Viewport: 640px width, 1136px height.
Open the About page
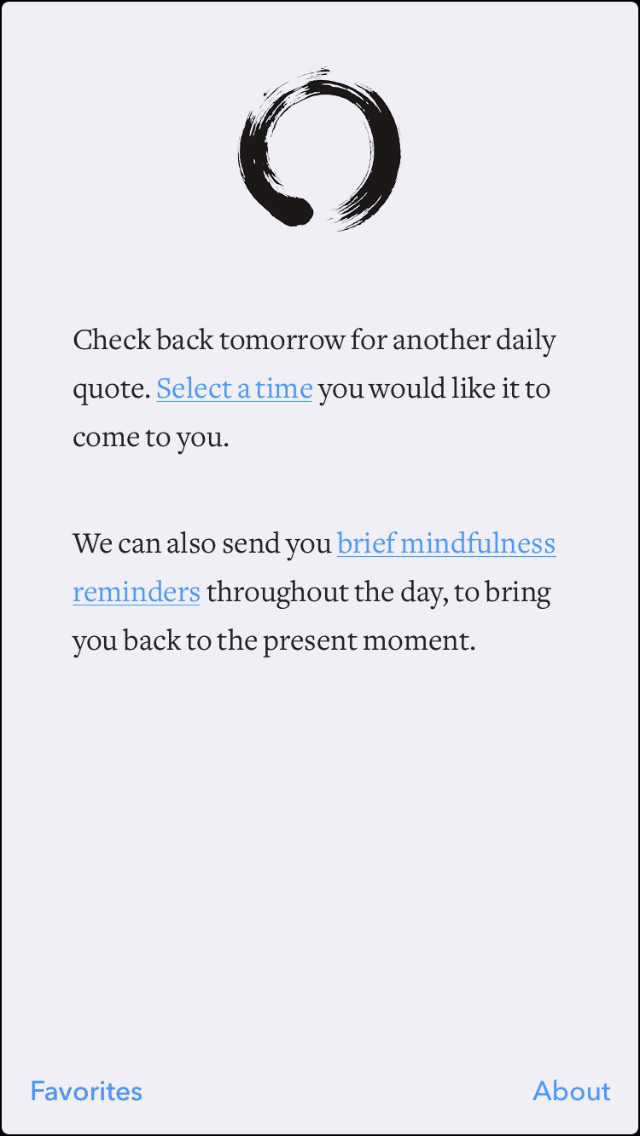(x=571, y=1091)
